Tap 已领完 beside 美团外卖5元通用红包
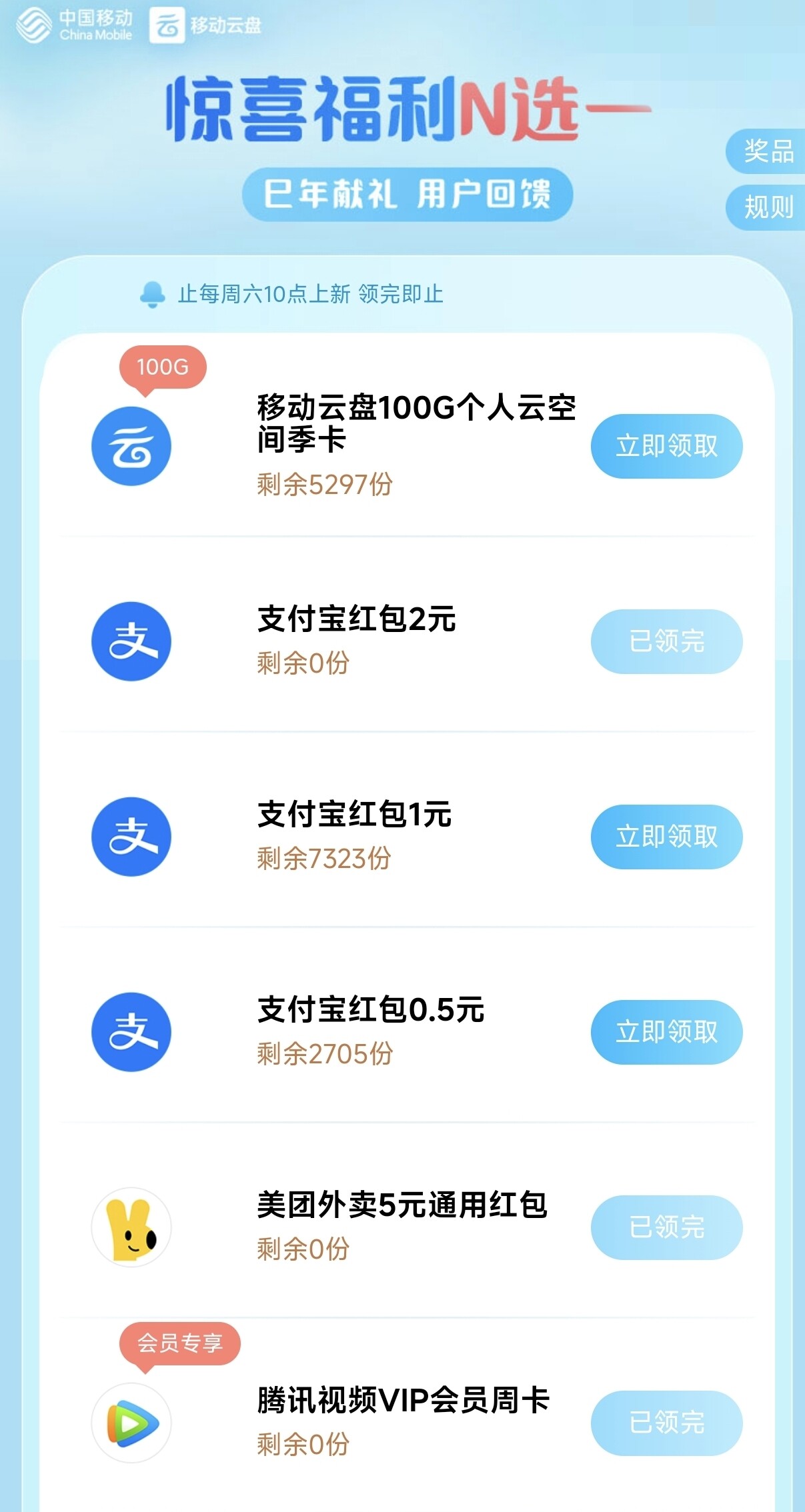This screenshot has height=1512, width=805. (666, 1227)
